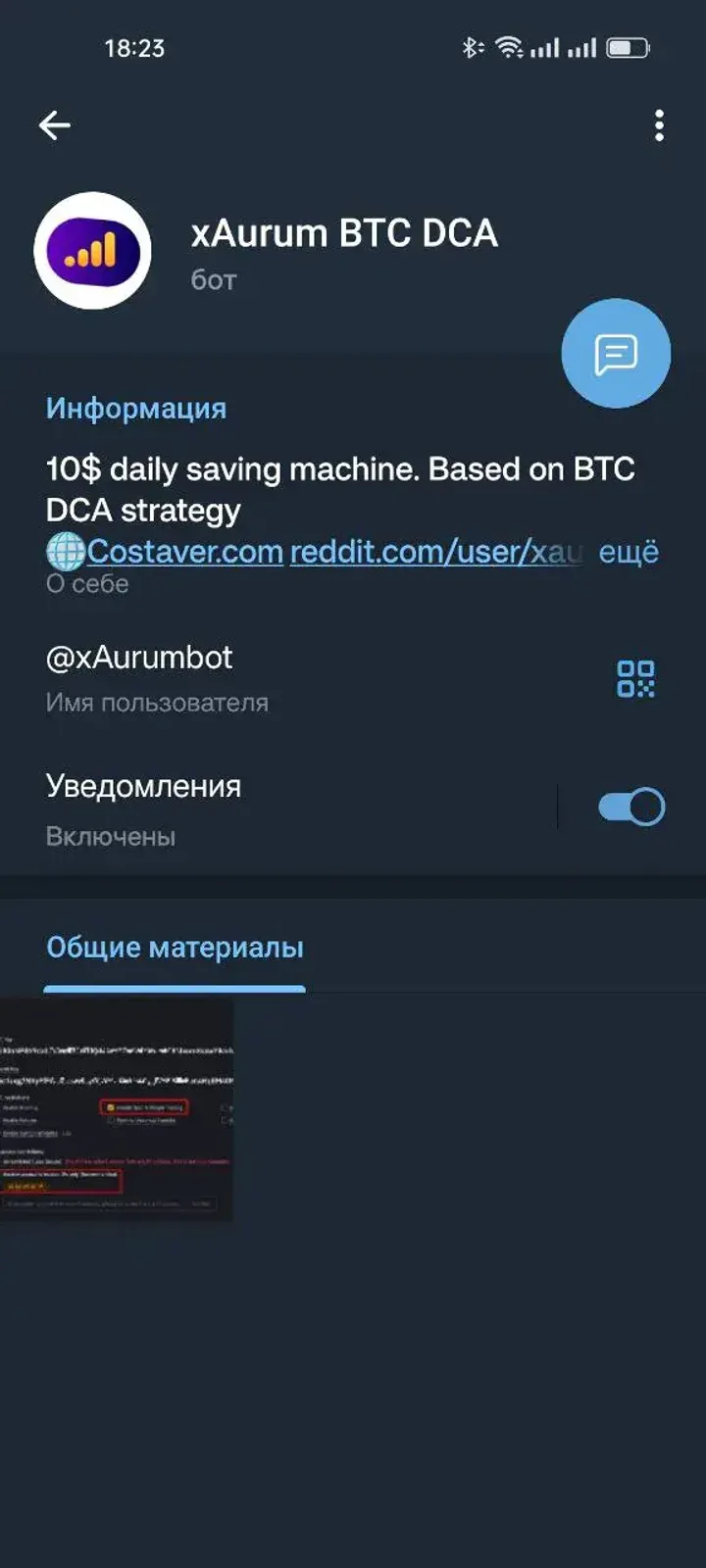
Task: Open the three-dot overflow menu
Action: (659, 124)
